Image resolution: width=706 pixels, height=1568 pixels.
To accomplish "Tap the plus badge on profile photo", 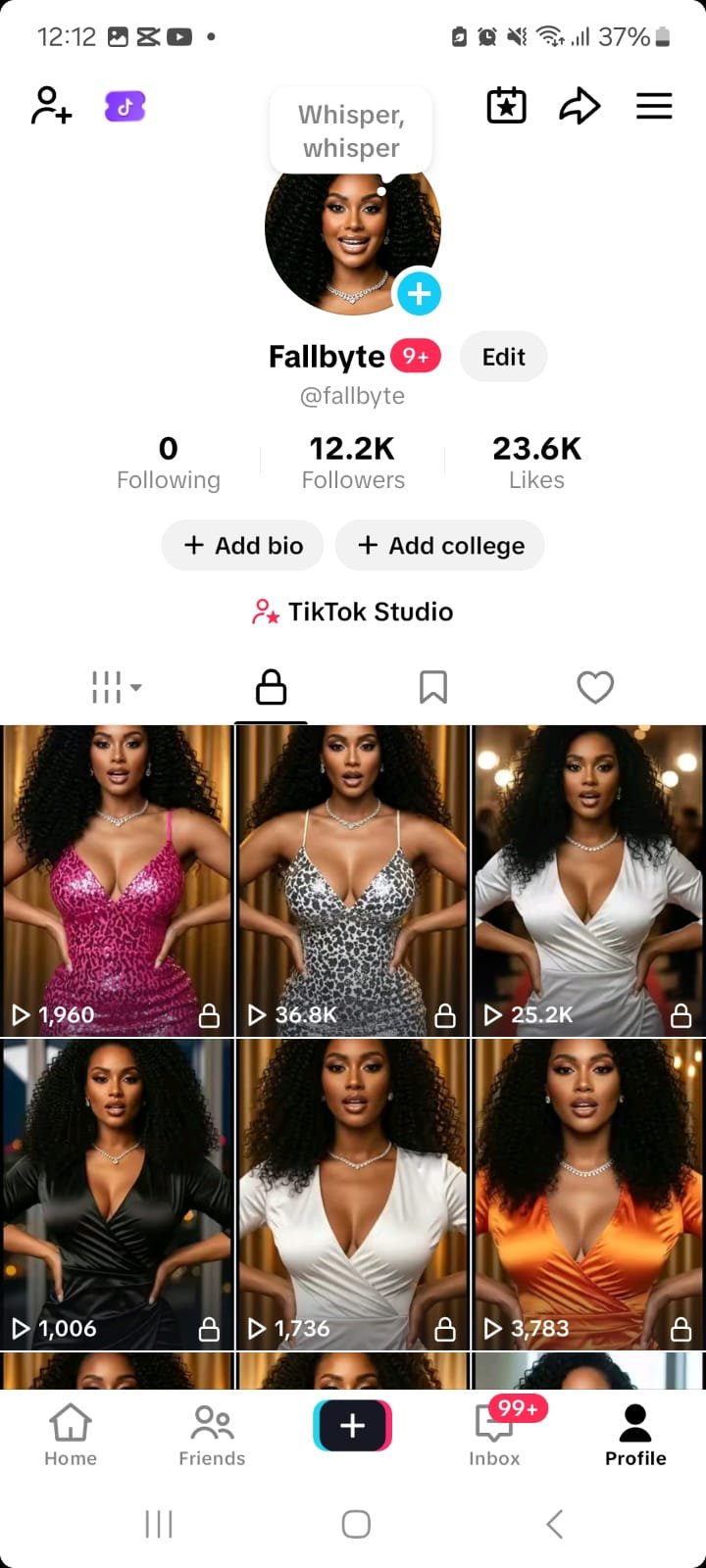I will coord(419,294).
